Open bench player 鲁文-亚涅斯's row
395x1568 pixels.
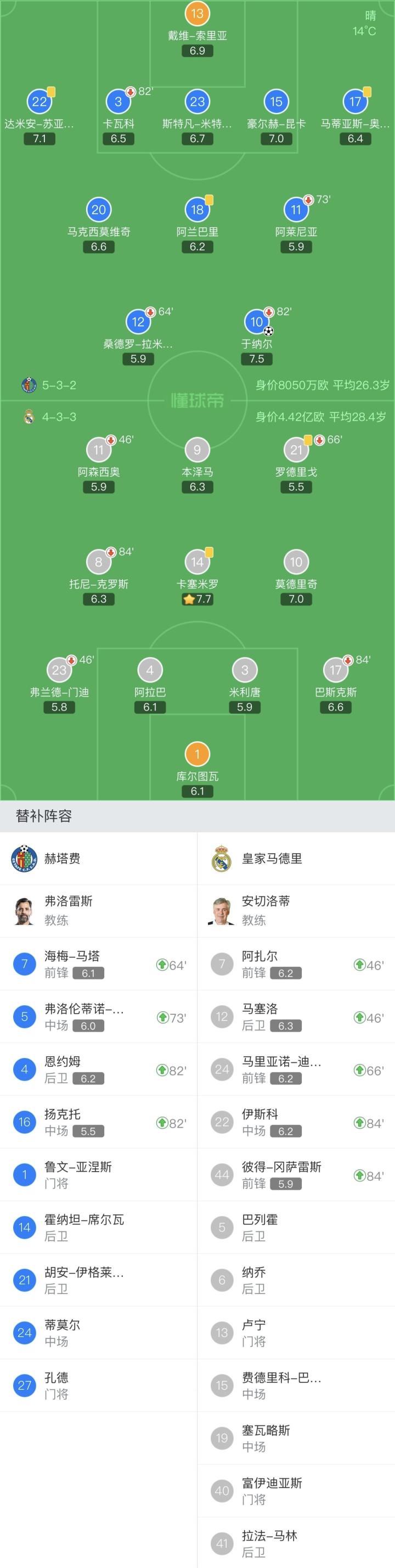tap(99, 1175)
